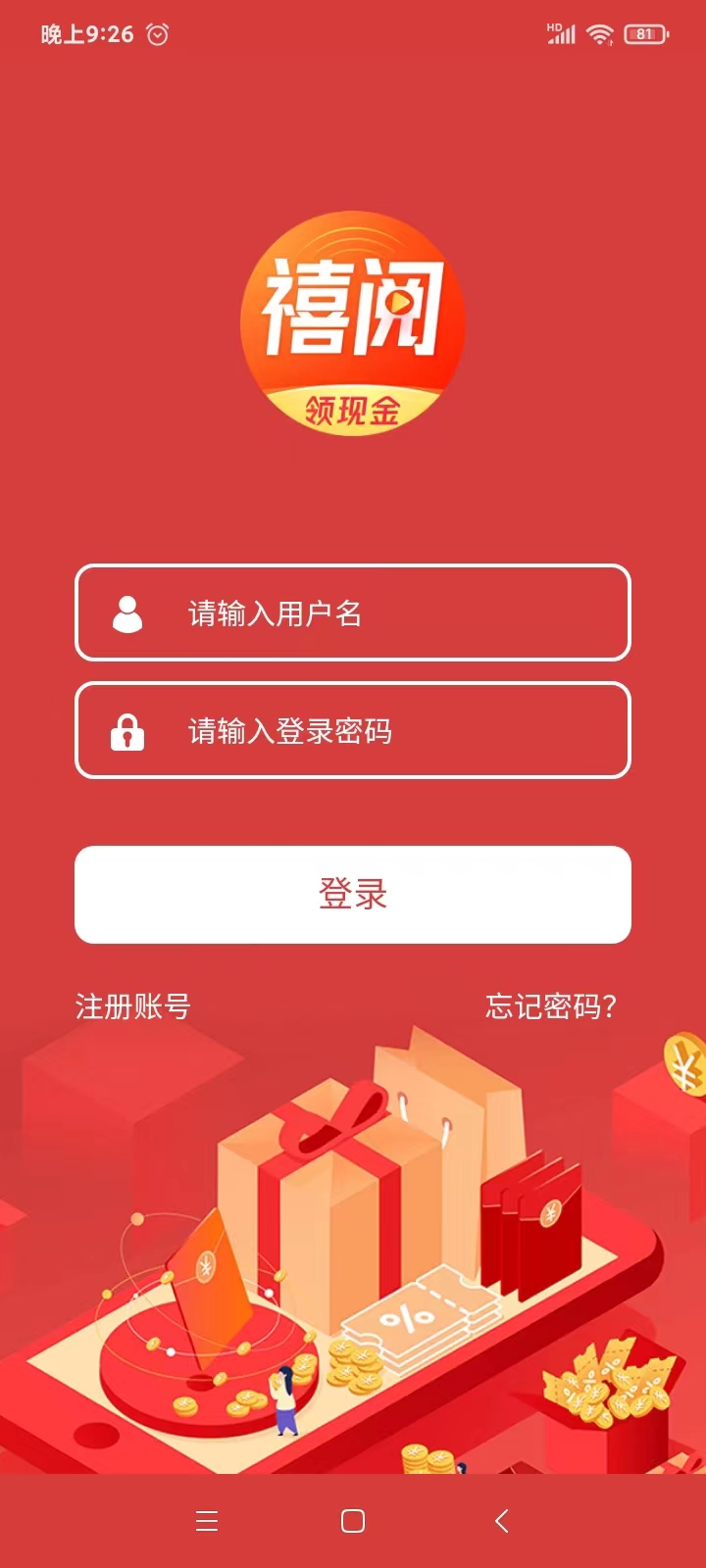This screenshot has height=1568, width=706.
Task: Click the padlock icon in password field
Action: click(x=127, y=732)
